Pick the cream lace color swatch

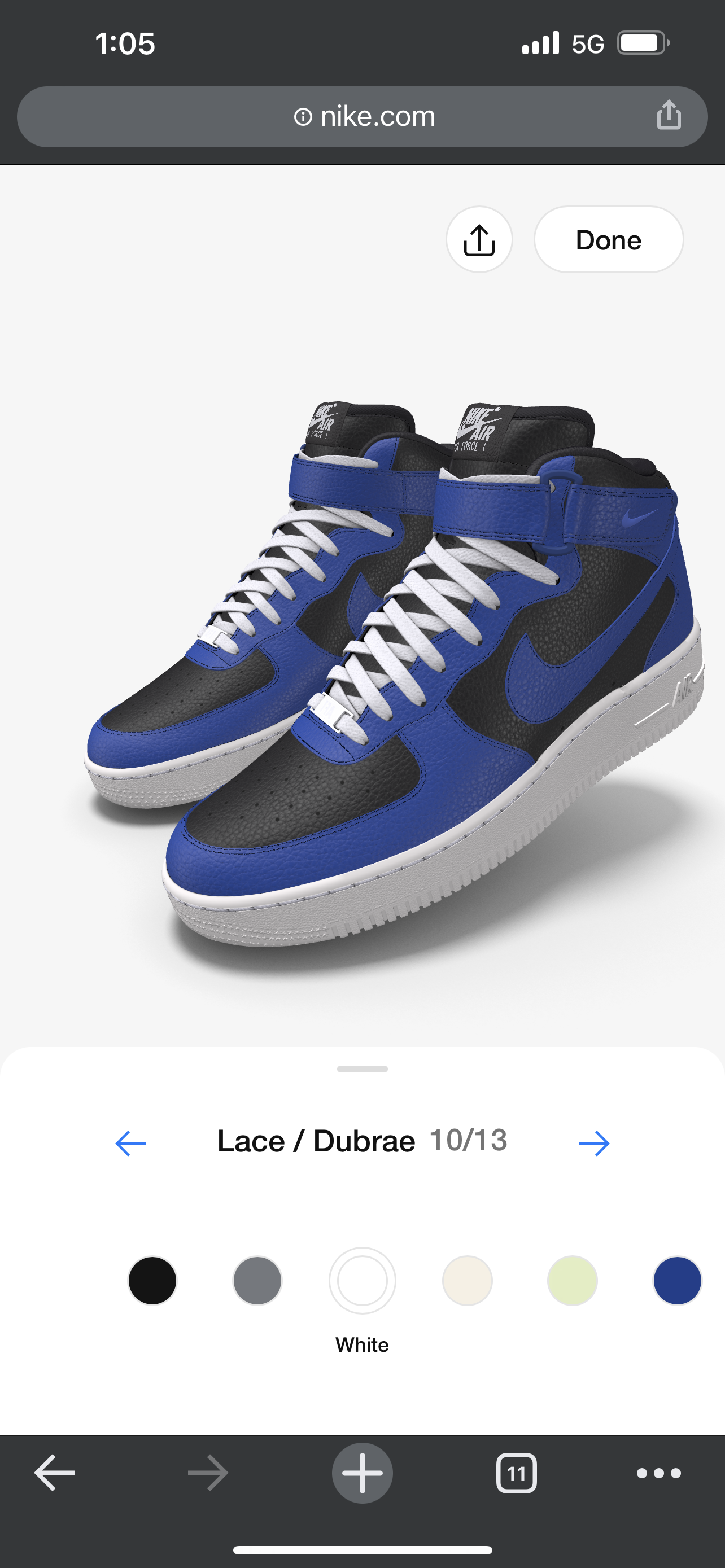[467, 1281]
